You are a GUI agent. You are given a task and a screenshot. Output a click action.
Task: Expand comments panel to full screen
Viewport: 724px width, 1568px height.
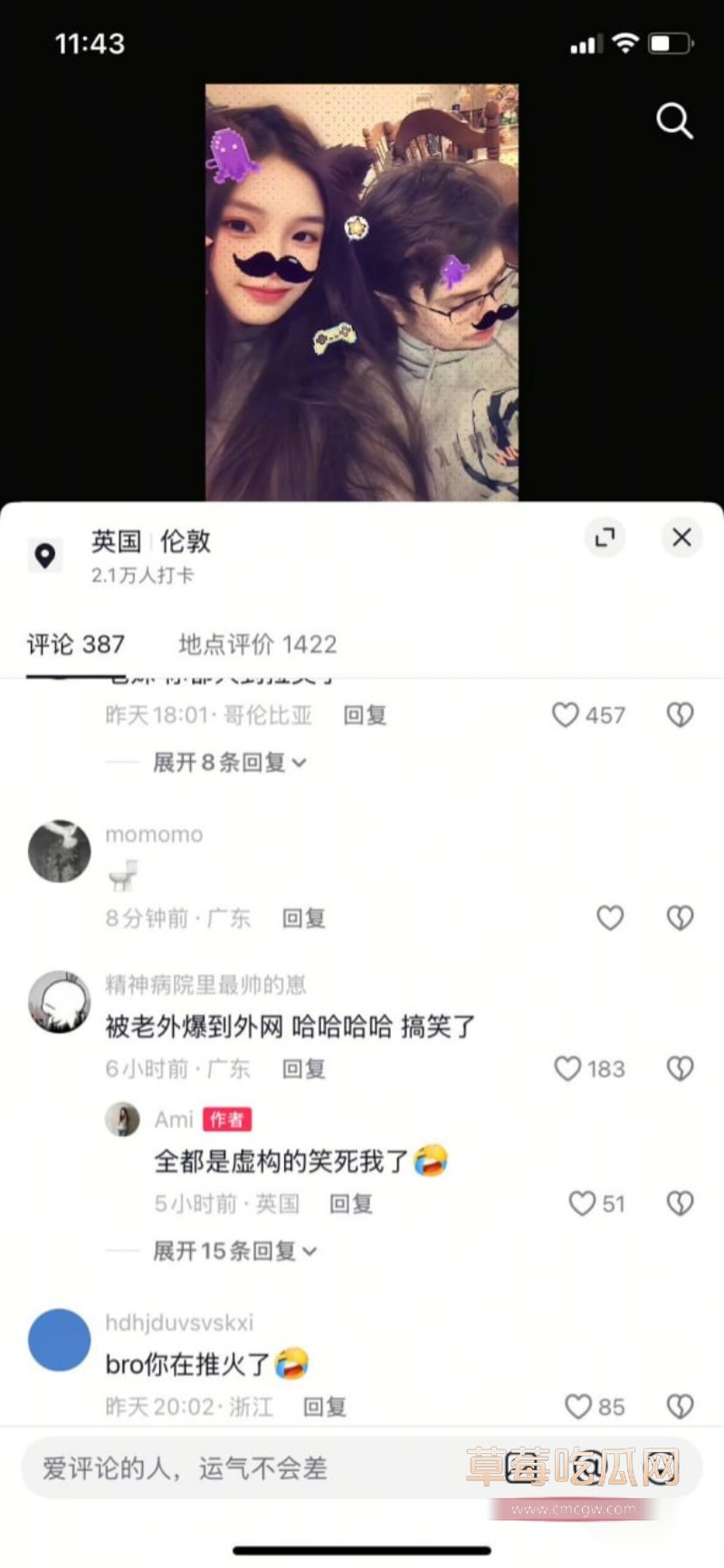click(605, 538)
